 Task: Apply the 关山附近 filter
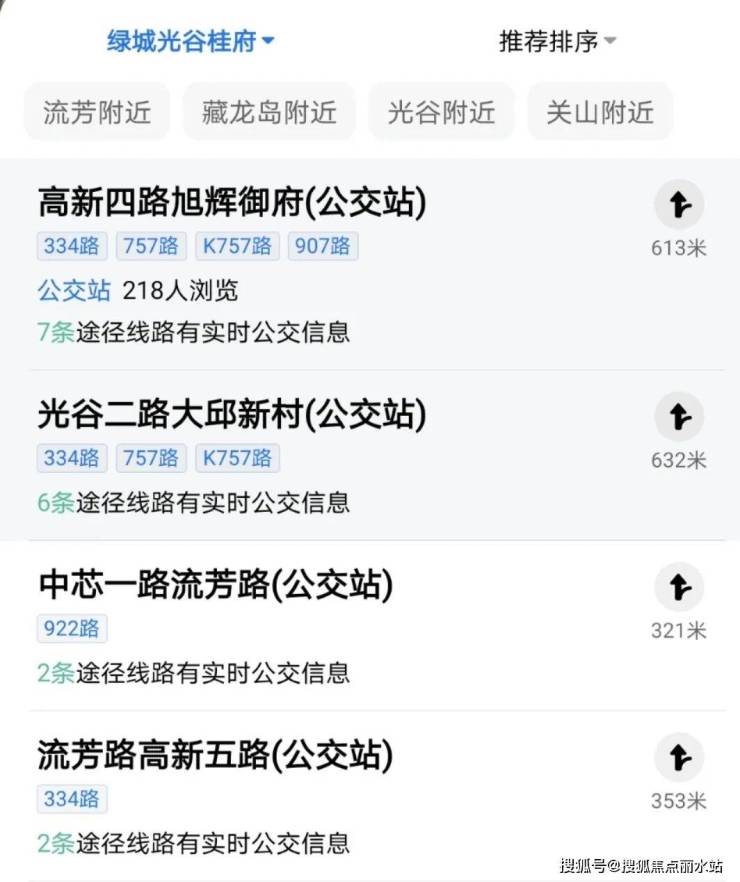[600, 112]
